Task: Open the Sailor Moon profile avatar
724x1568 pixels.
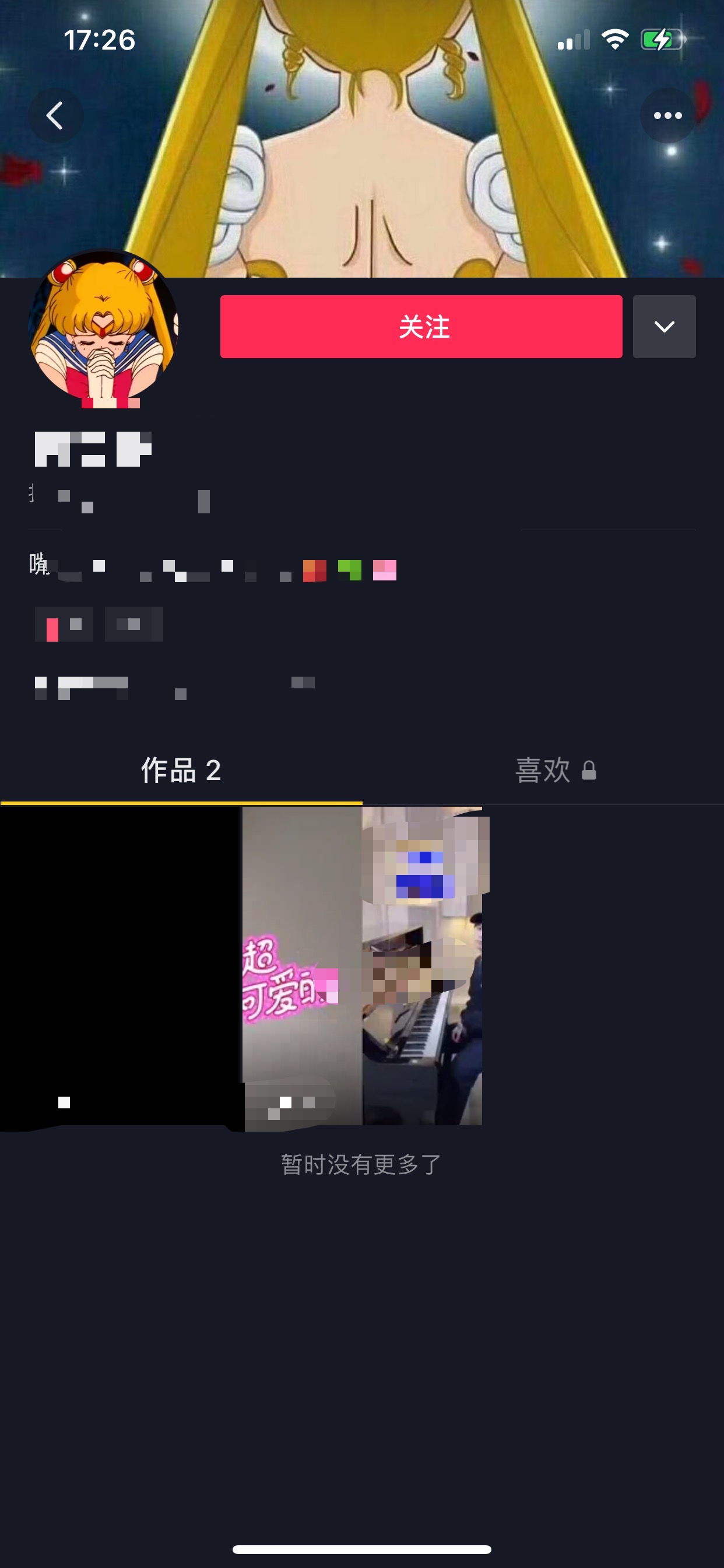Action: (x=103, y=327)
